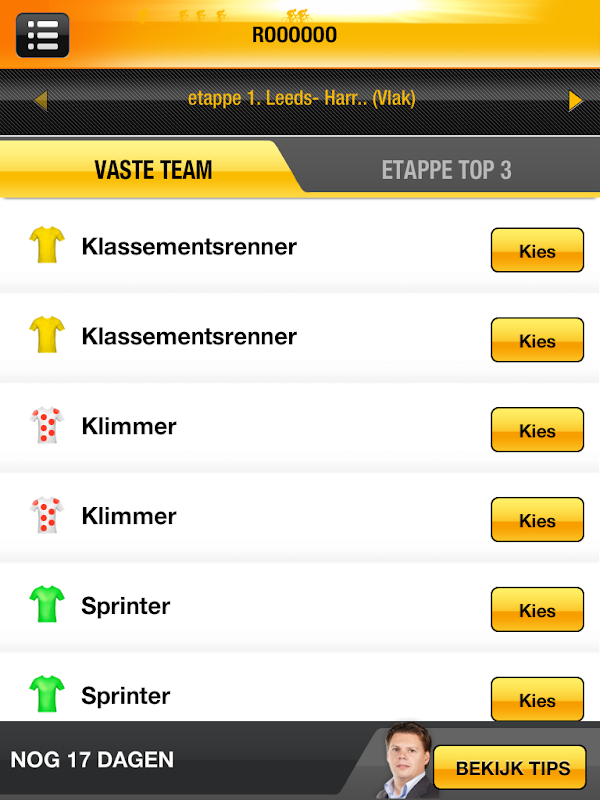Choose a rider for the second Klassementsrenner
This screenshot has height=800, width=600.
pyautogui.click(x=537, y=340)
